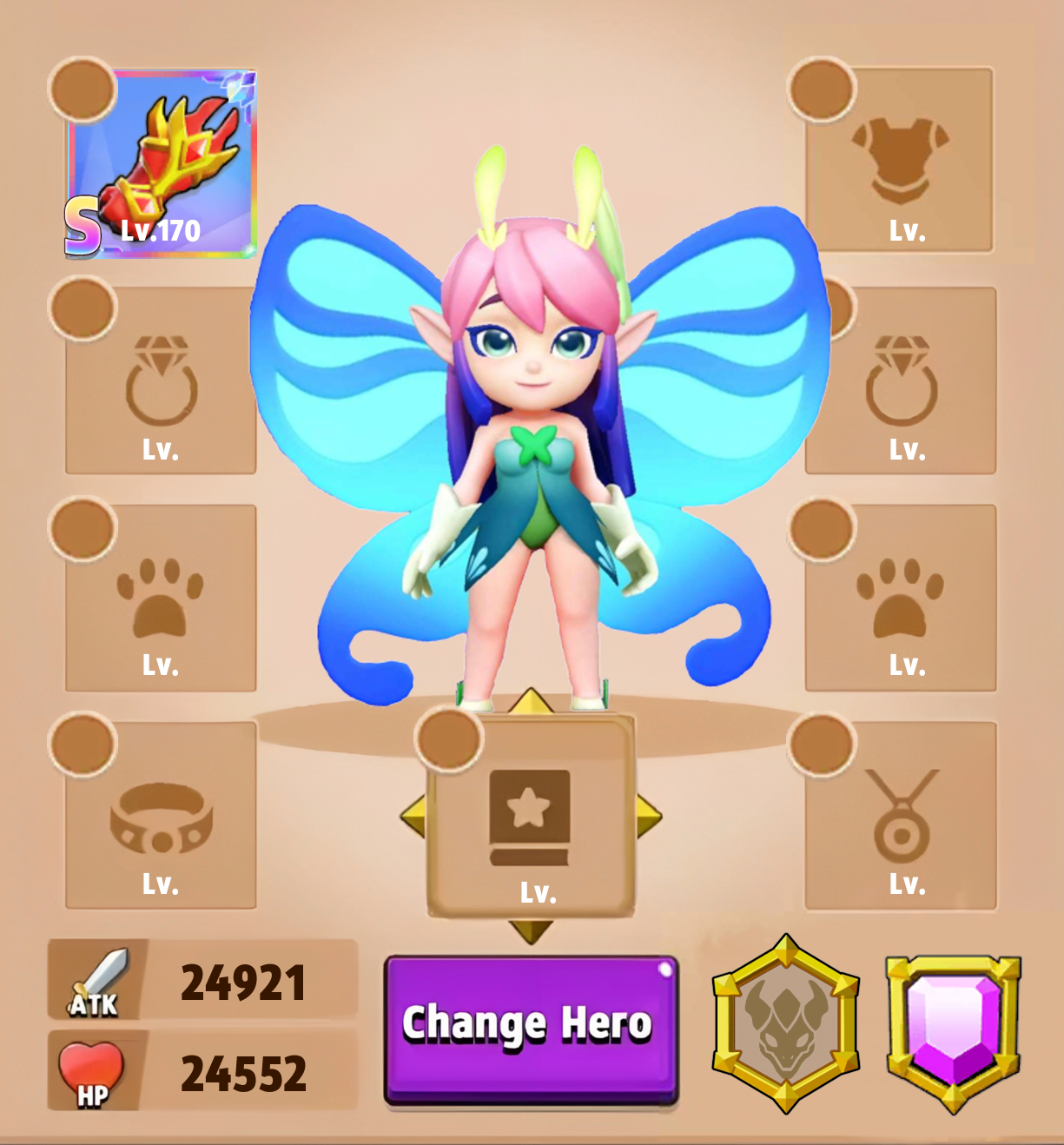The width and height of the screenshot is (1064, 1145).
Task: Open the empty bracelet slot
Action: coord(162,817)
